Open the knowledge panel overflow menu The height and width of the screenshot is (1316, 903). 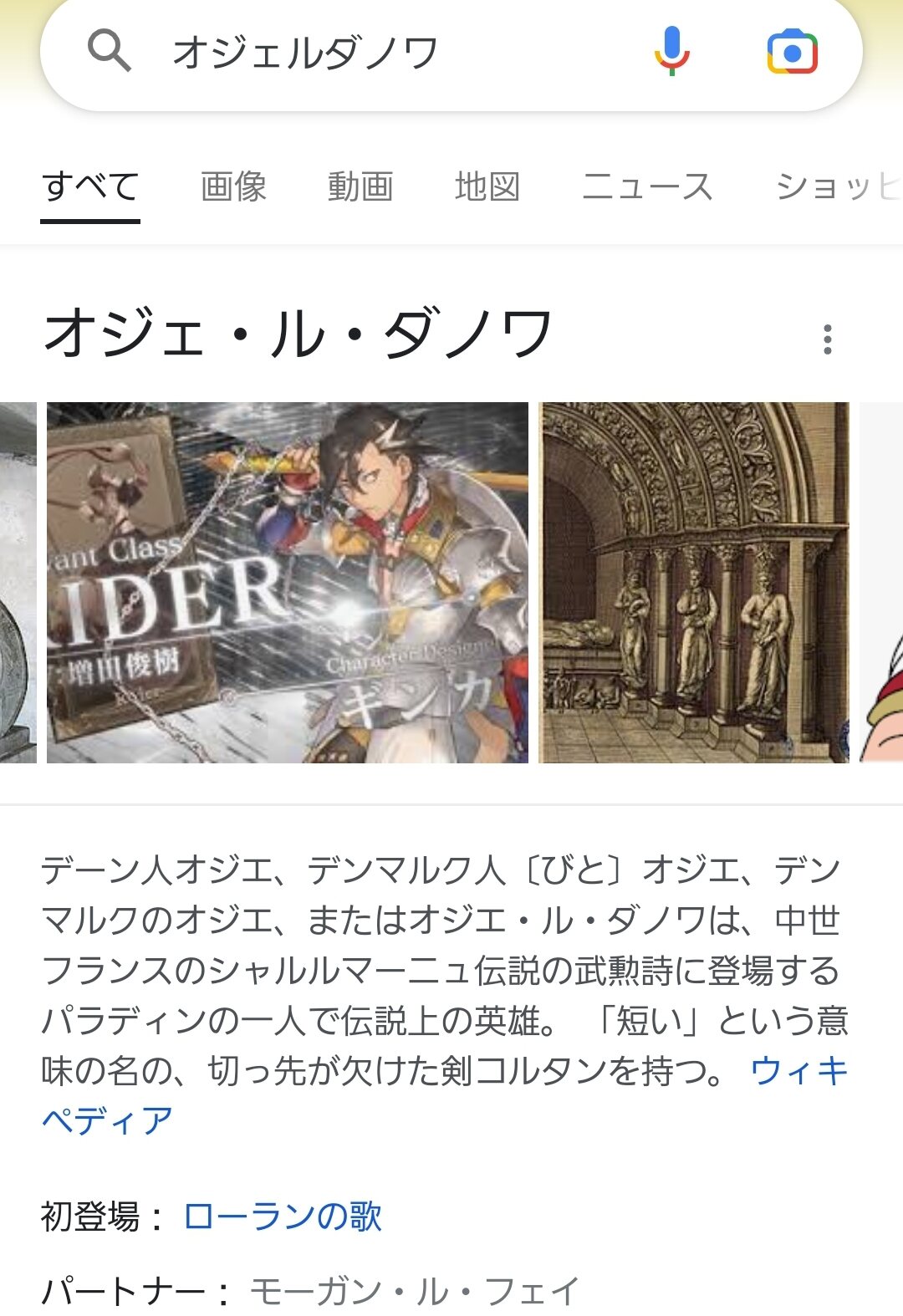pyautogui.click(x=827, y=339)
